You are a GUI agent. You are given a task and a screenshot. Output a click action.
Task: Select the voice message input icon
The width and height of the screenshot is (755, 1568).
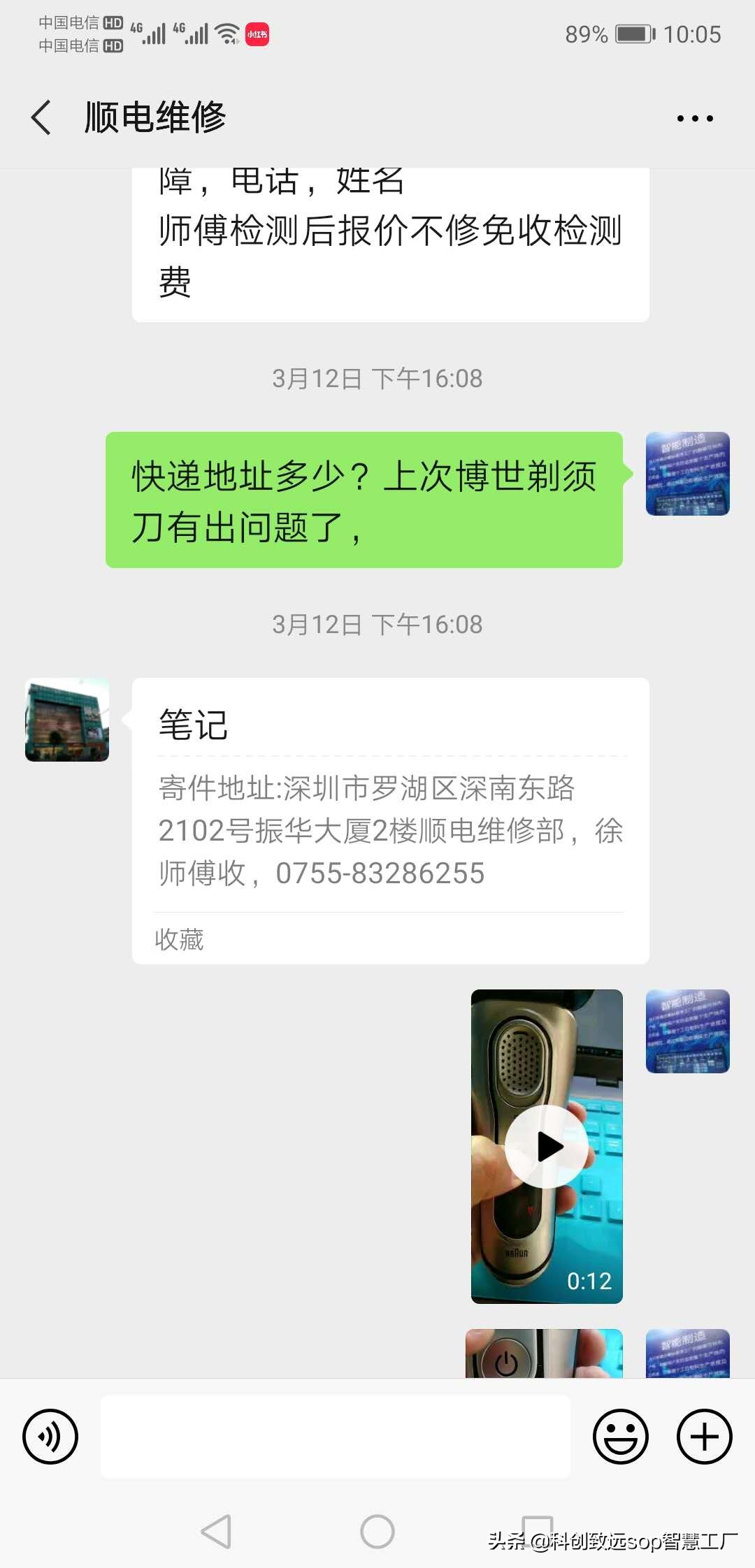[49, 1437]
